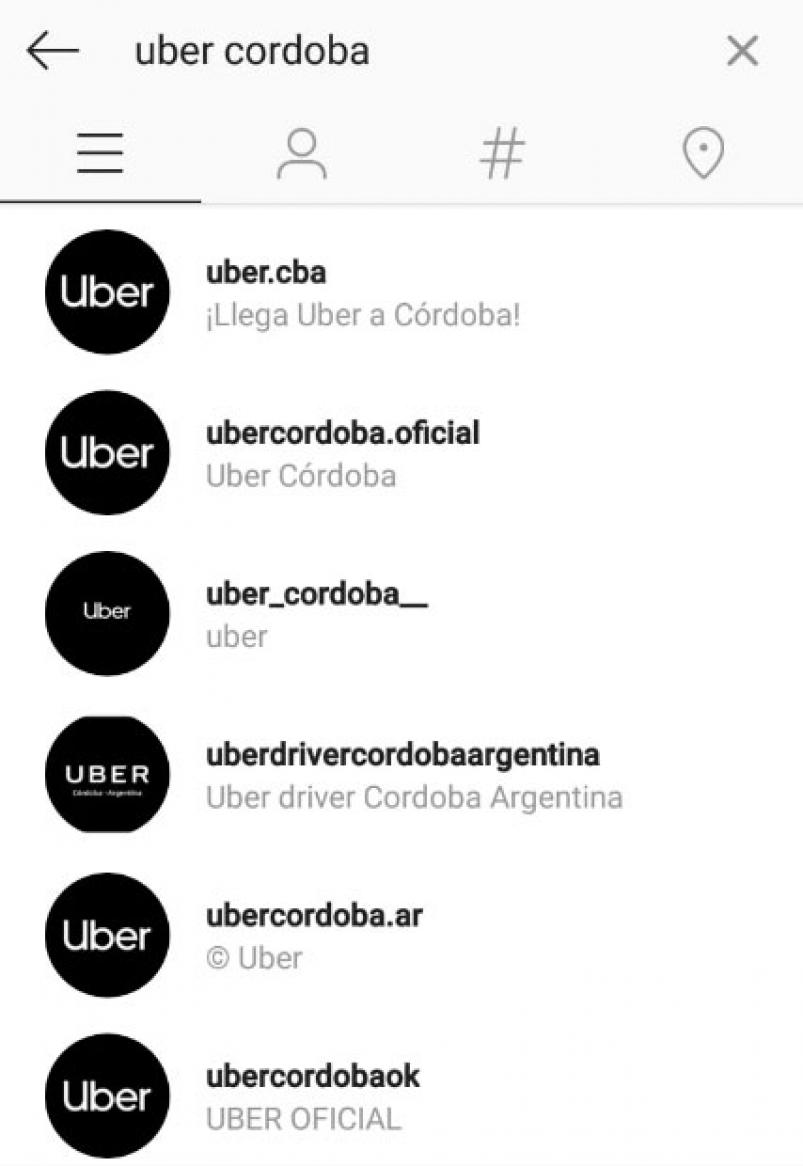Clear the search text with the X
The image size is (803, 1166).
pos(742,51)
